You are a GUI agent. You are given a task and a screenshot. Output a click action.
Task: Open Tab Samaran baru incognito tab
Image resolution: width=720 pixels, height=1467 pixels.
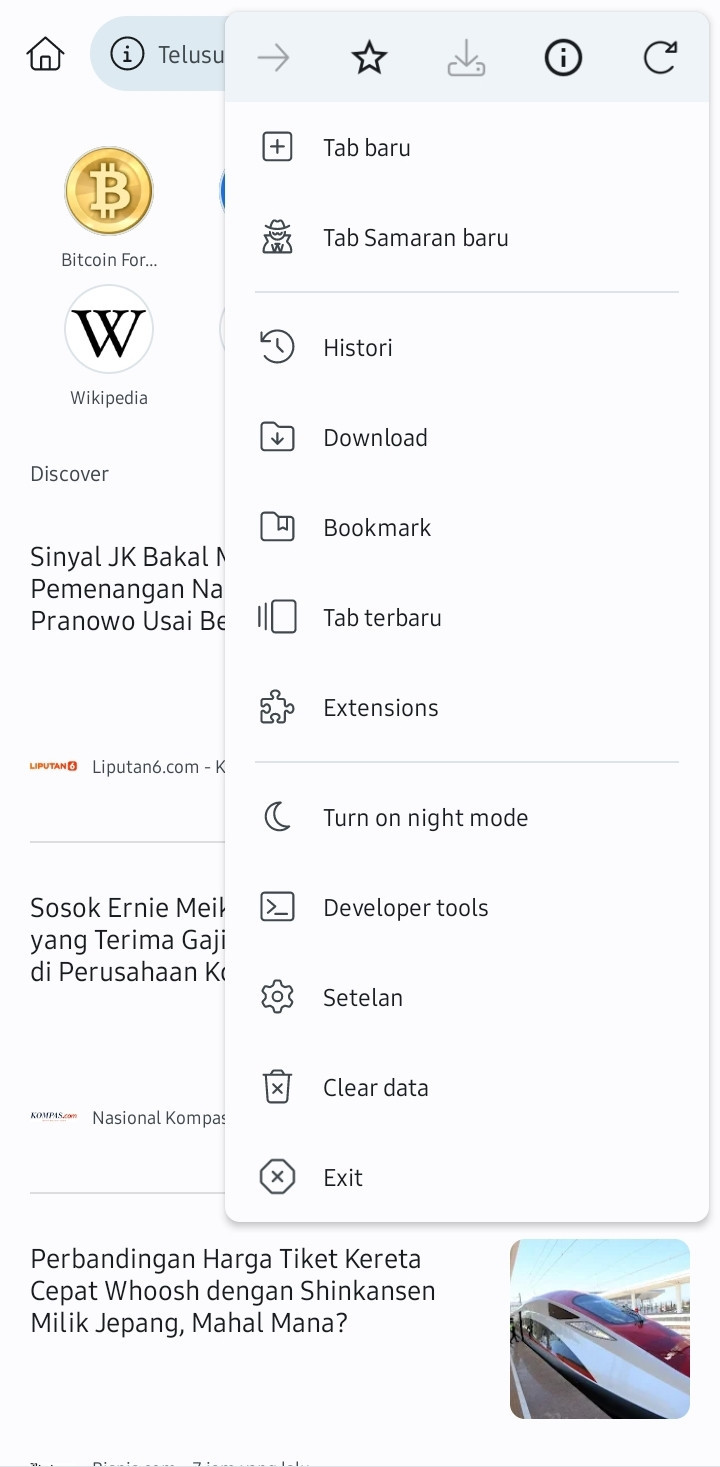[x=467, y=237]
